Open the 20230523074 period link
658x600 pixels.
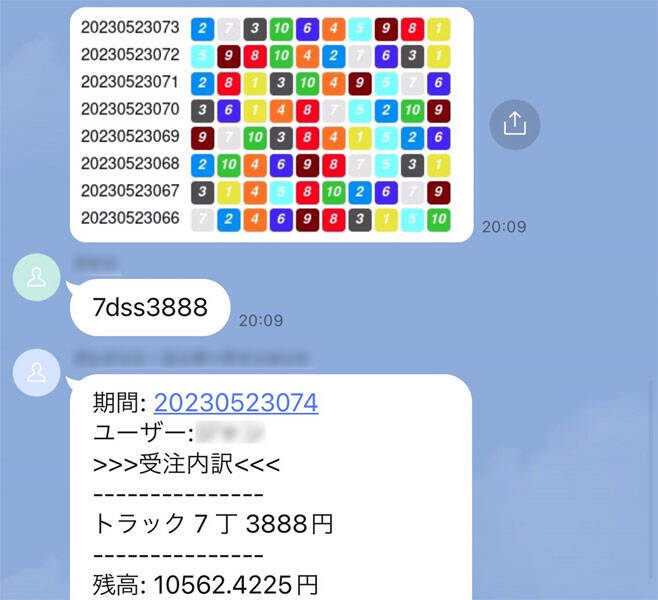(236, 403)
